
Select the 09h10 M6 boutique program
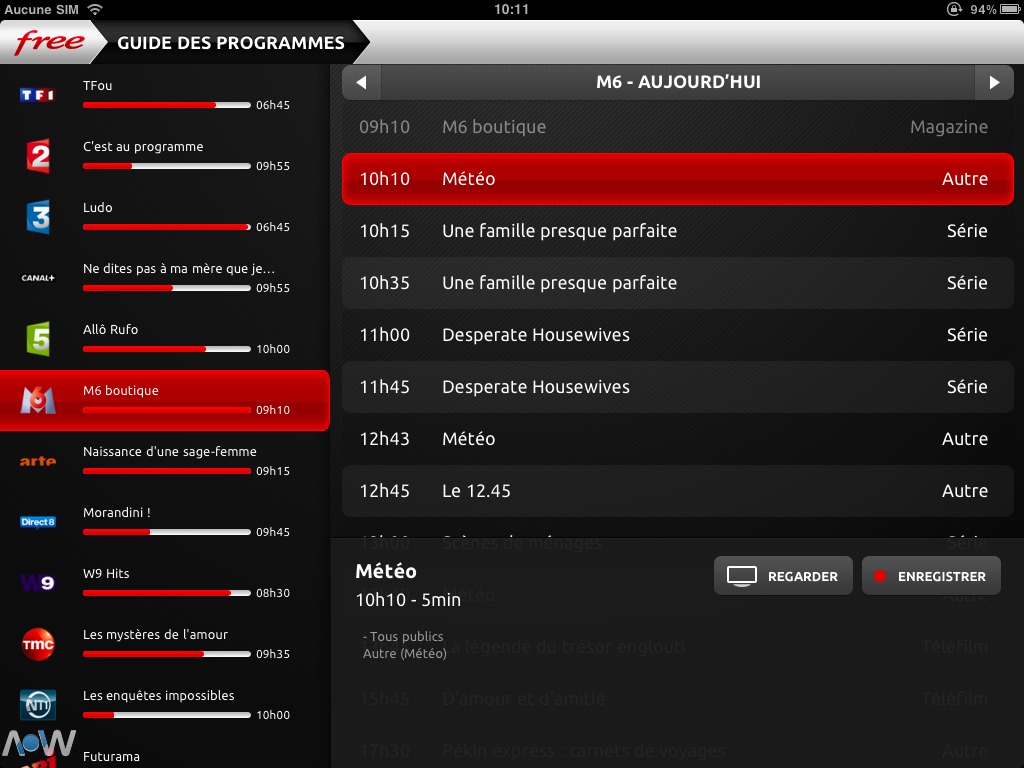click(x=677, y=127)
